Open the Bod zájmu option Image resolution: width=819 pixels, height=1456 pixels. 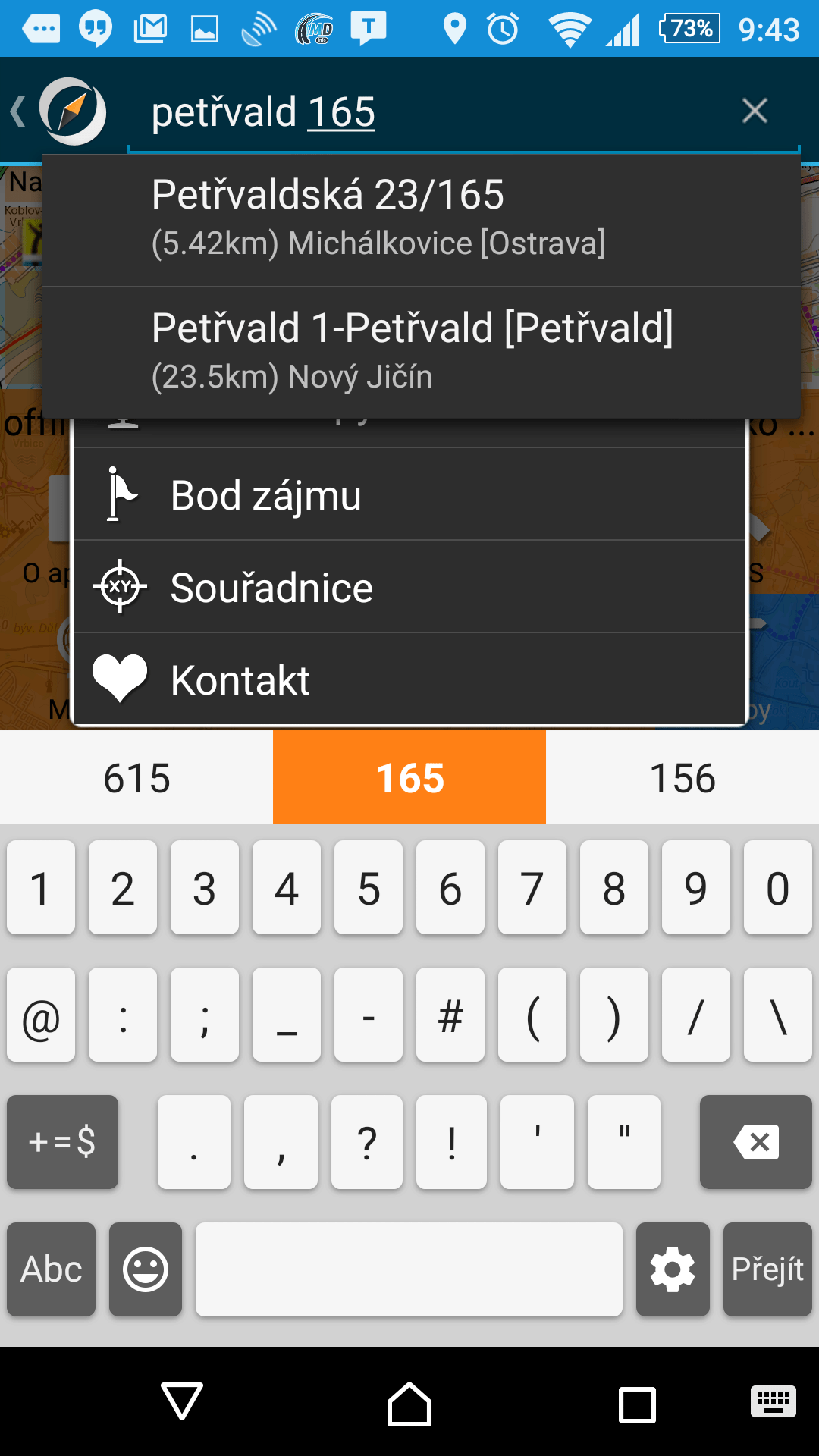tap(409, 495)
